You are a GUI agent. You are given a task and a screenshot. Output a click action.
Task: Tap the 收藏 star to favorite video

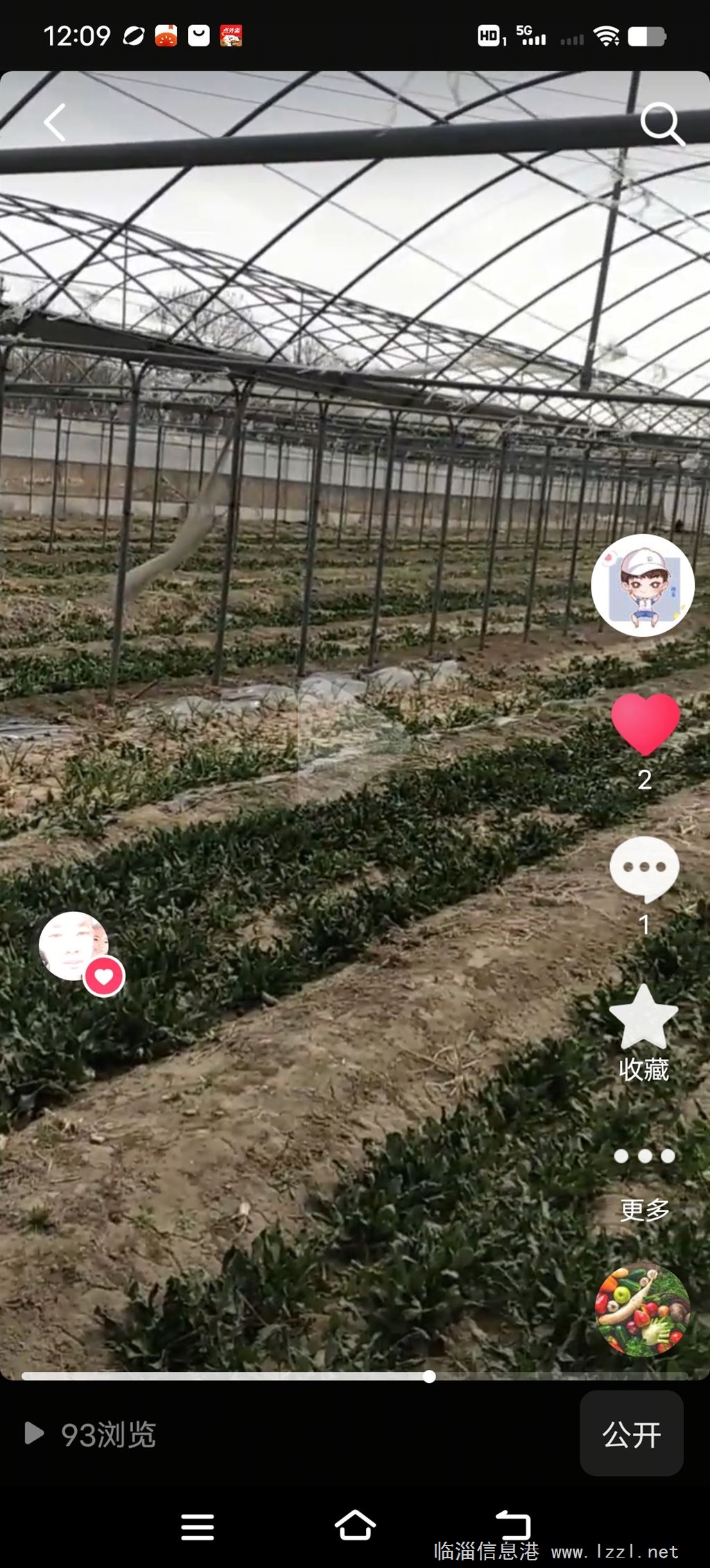(643, 1019)
